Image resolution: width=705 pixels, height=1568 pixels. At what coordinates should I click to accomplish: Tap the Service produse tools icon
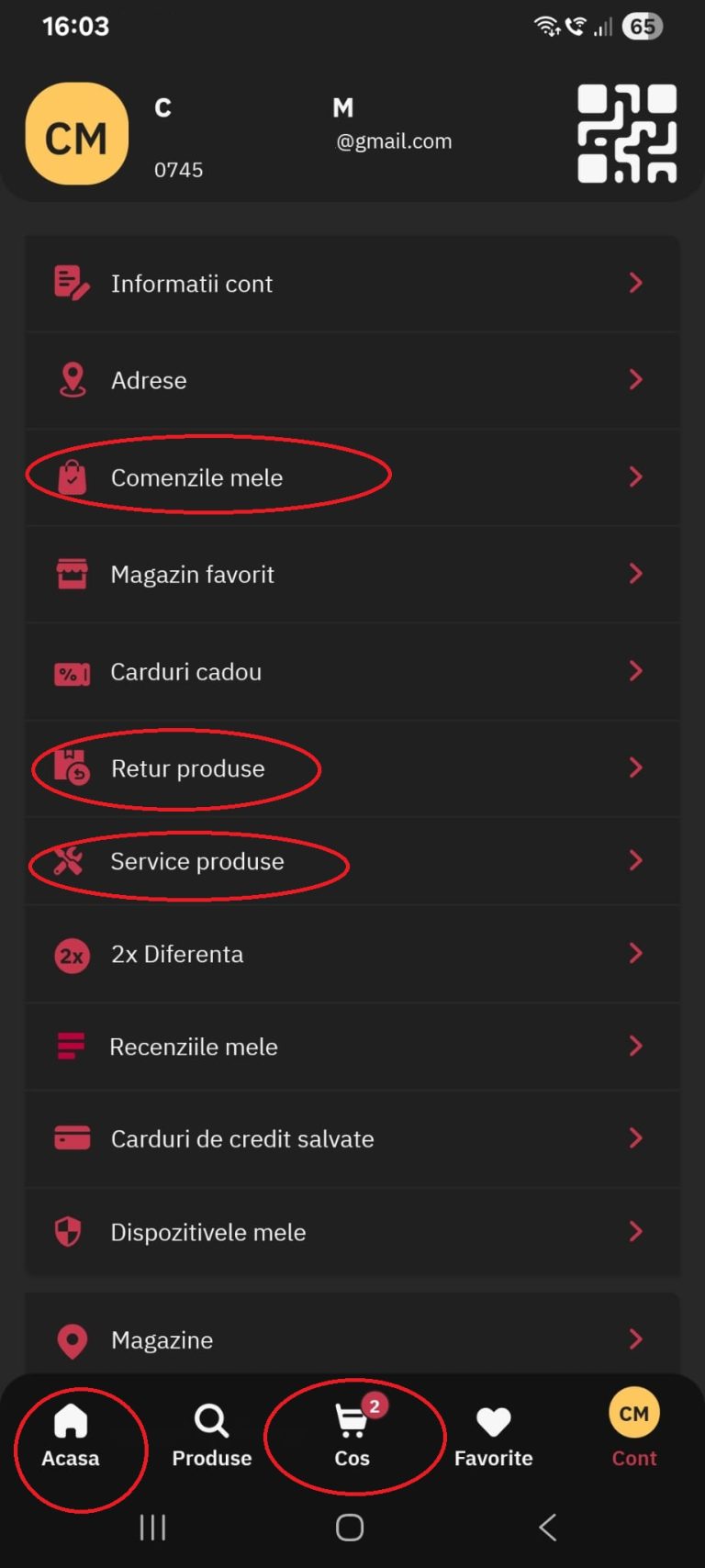72,861
